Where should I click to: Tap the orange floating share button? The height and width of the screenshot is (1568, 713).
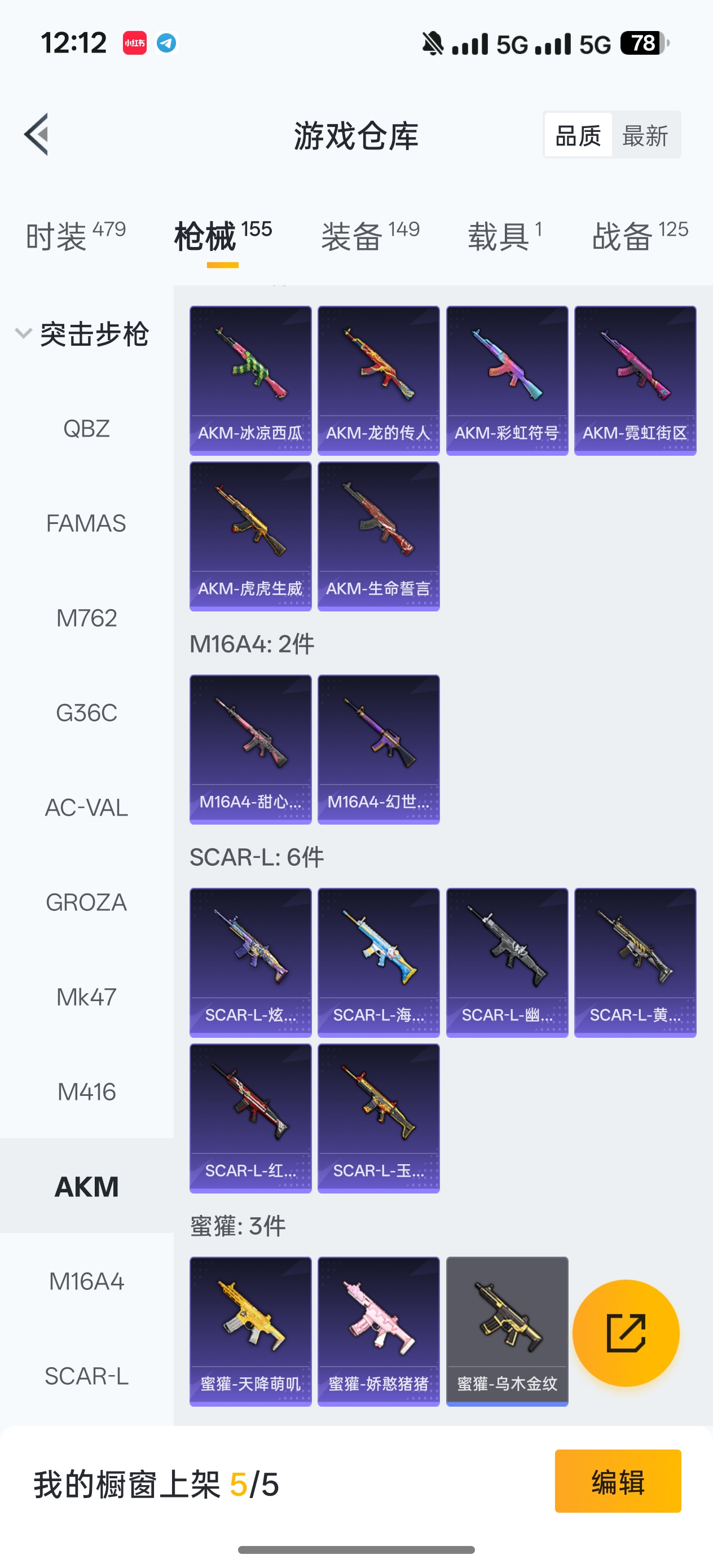pos(626,1333)
